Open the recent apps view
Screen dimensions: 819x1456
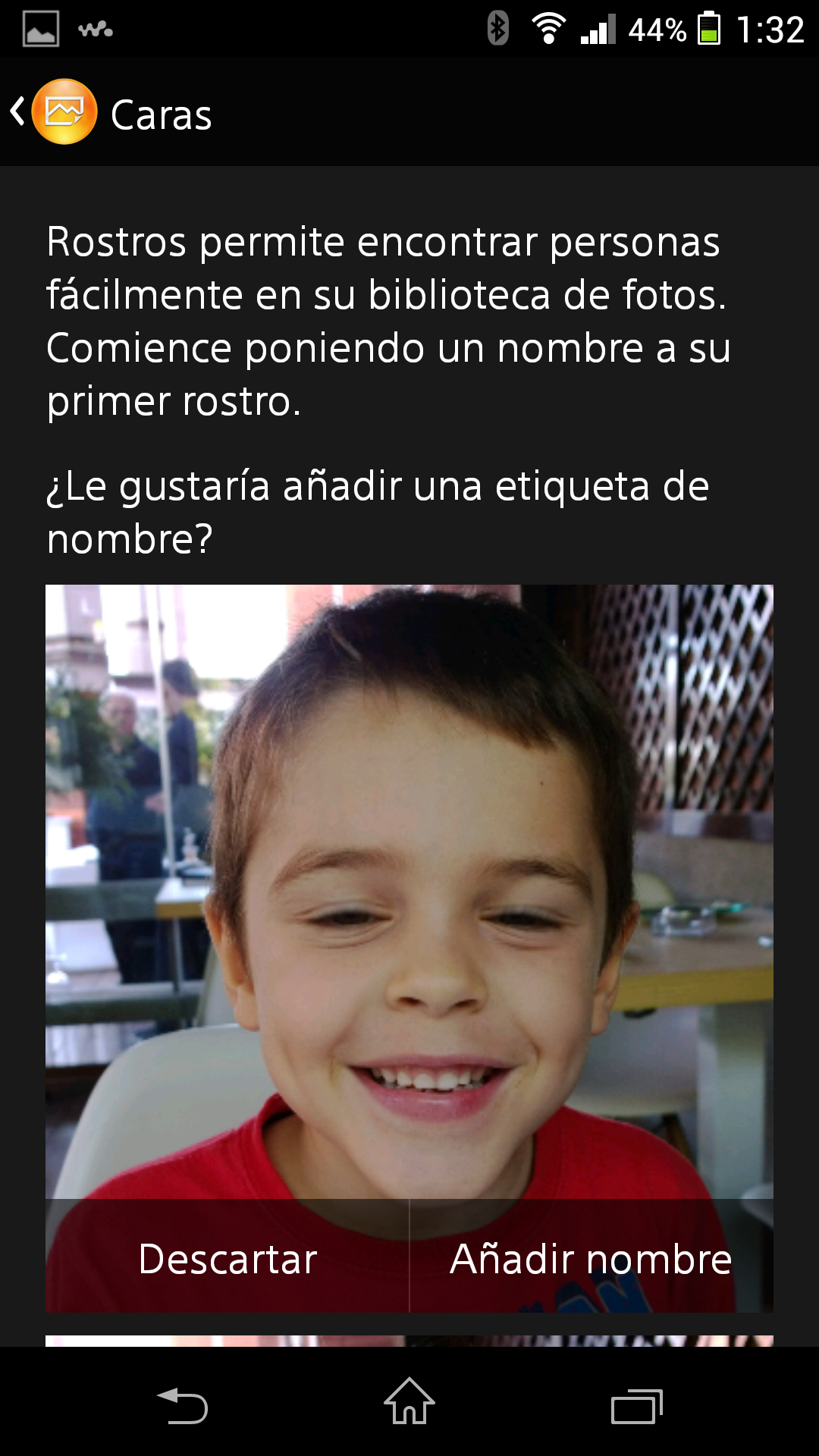click(636, 1405)
